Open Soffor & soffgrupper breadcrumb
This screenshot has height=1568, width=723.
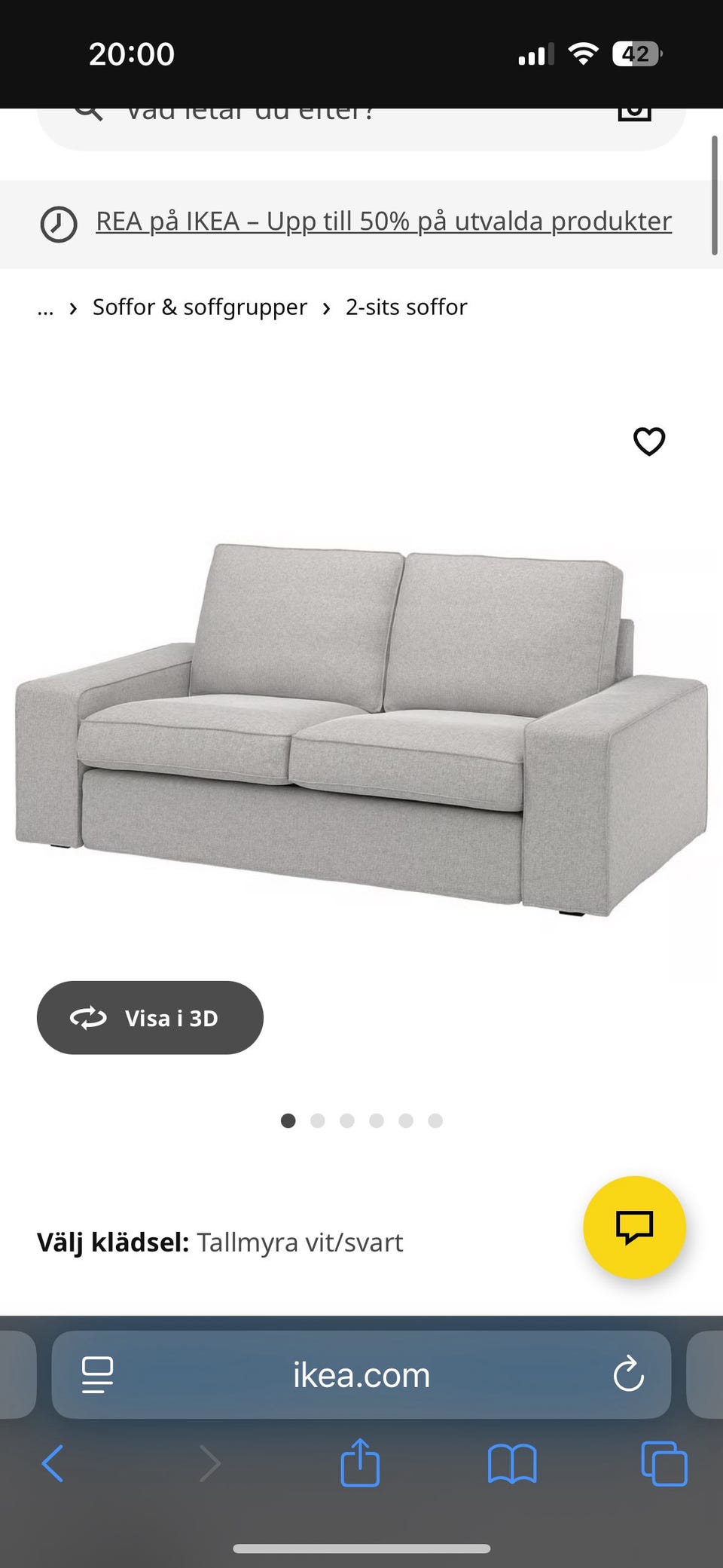[x=200, y=307]
